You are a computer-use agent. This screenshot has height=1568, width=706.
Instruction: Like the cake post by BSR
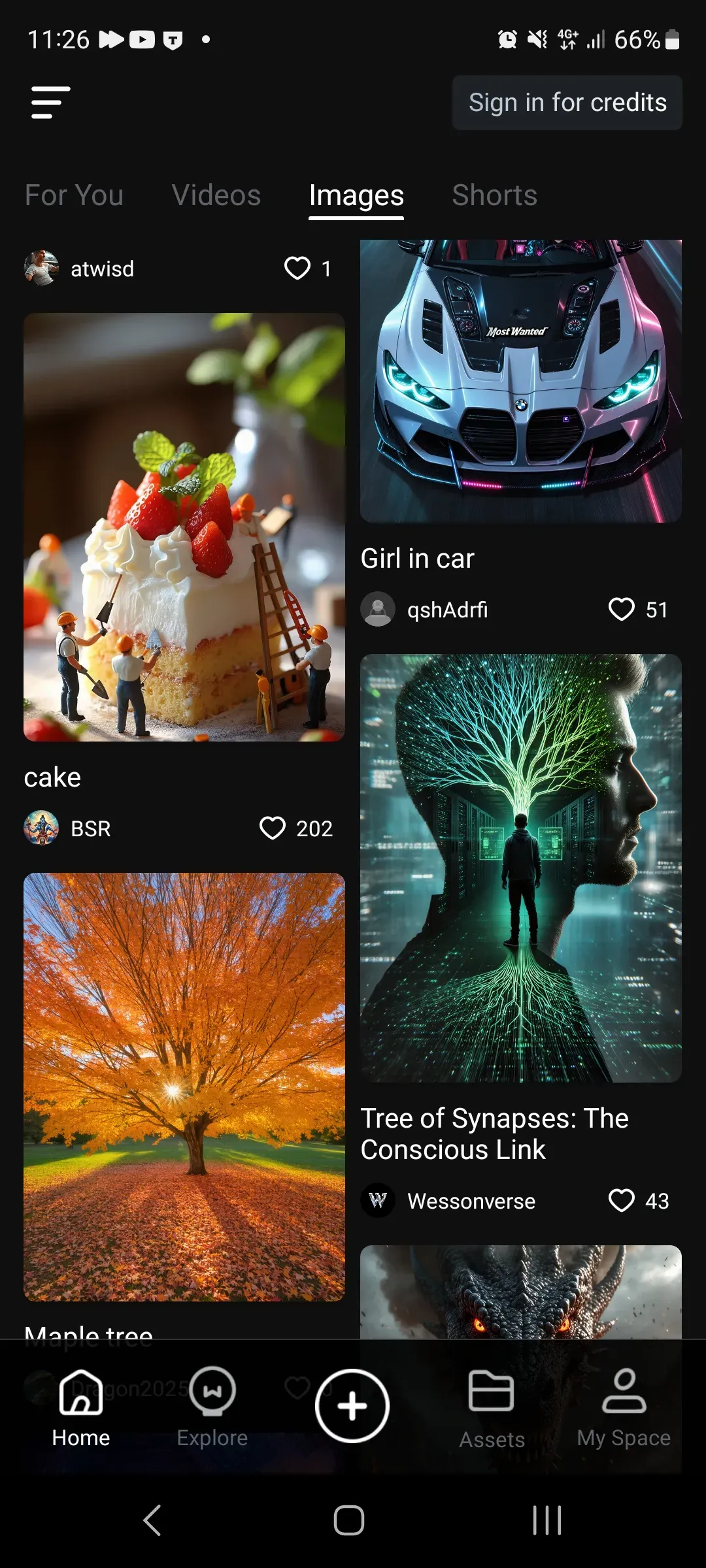(x=272, y=829)
